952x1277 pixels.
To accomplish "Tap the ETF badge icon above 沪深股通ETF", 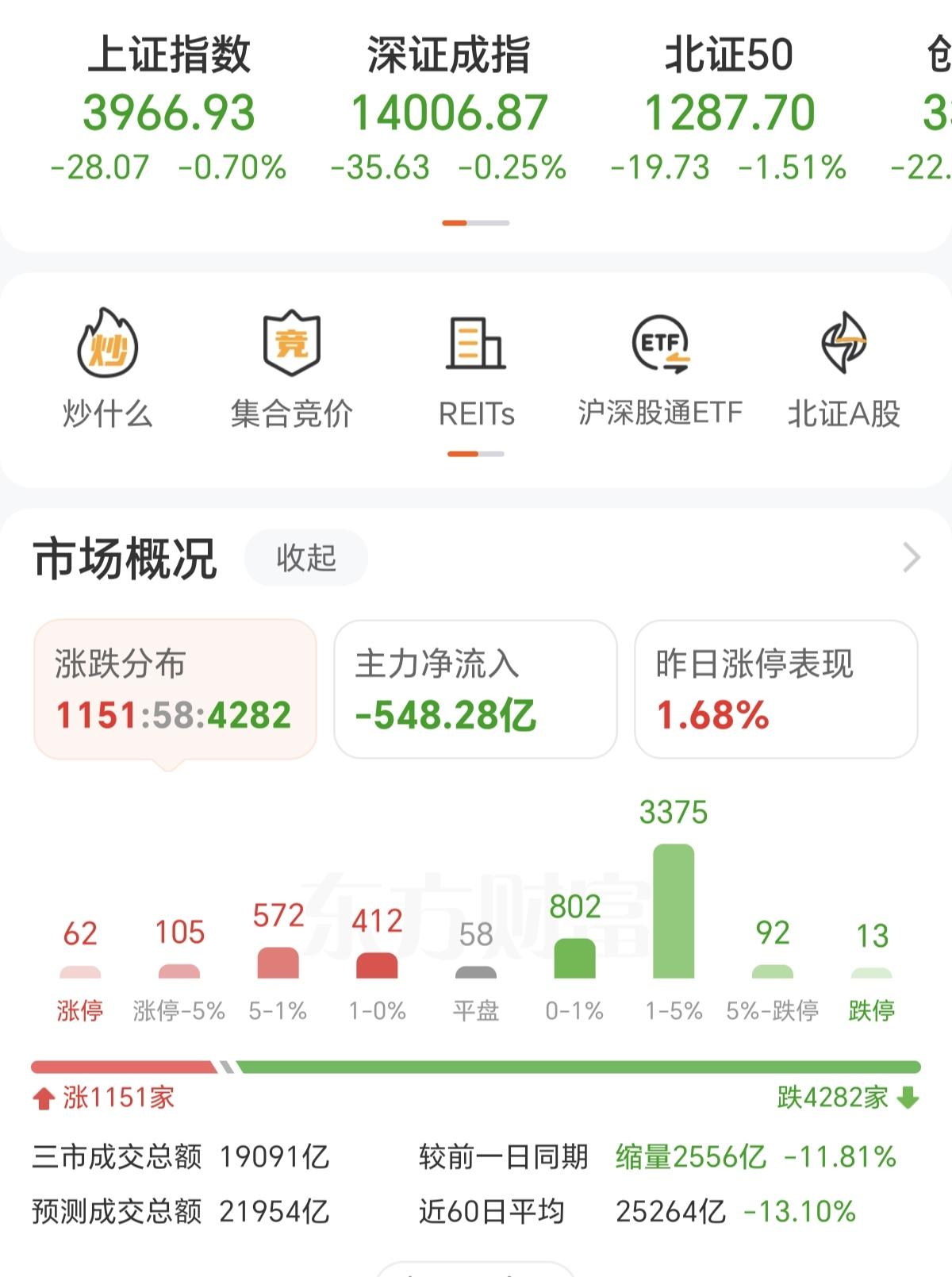I will [x=660, y=343].
